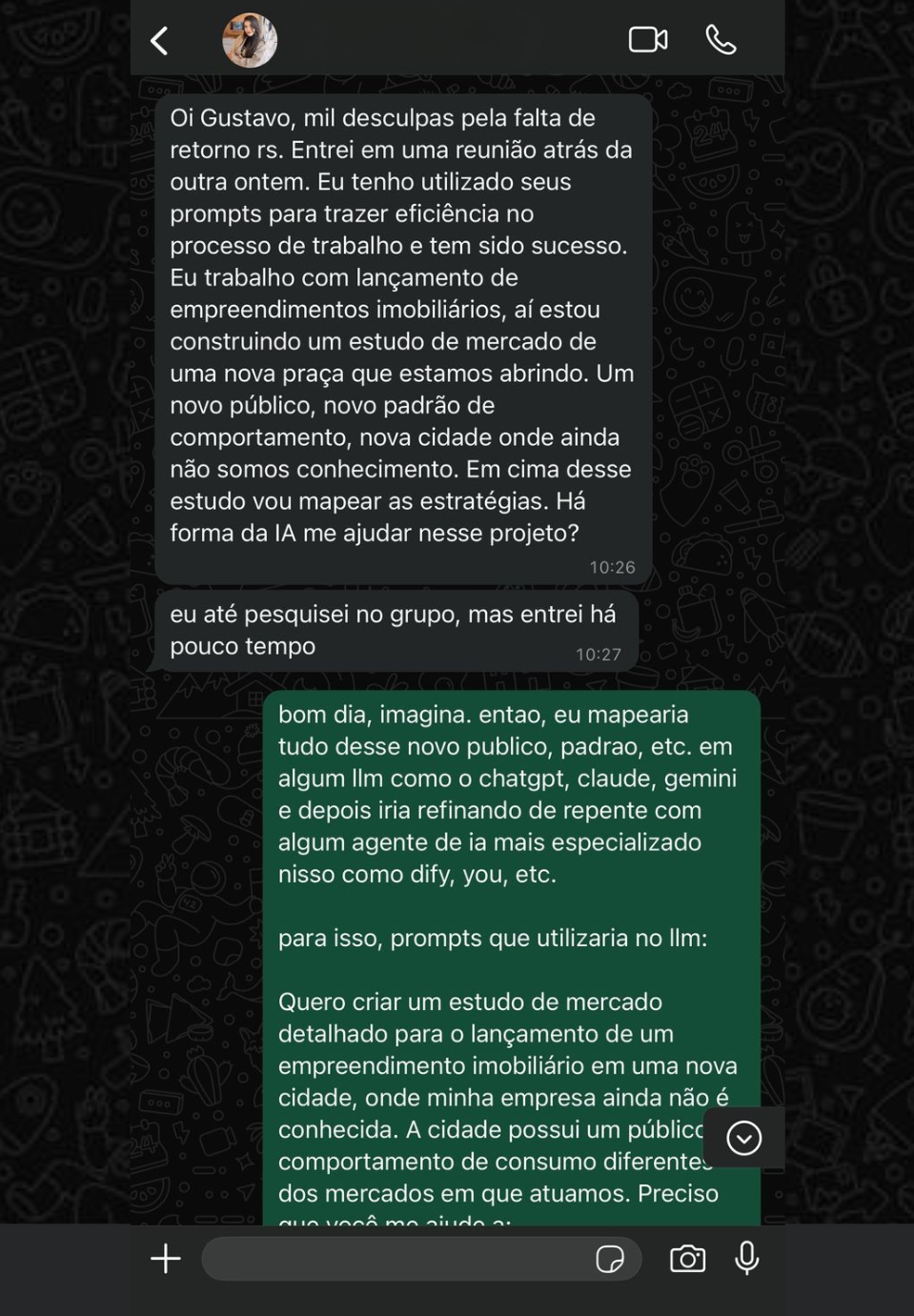Open the sticker picker

[x=609, y=1259]
